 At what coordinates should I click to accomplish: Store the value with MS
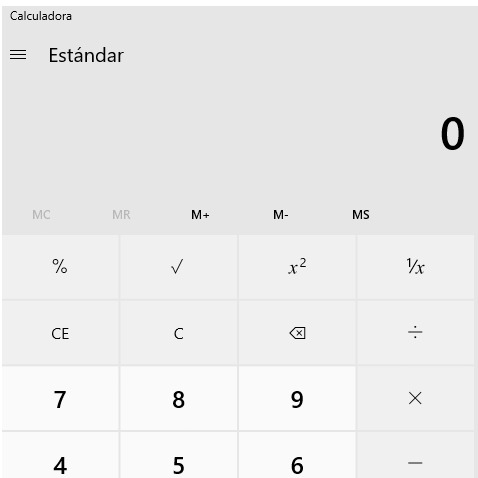click(361, 215)
